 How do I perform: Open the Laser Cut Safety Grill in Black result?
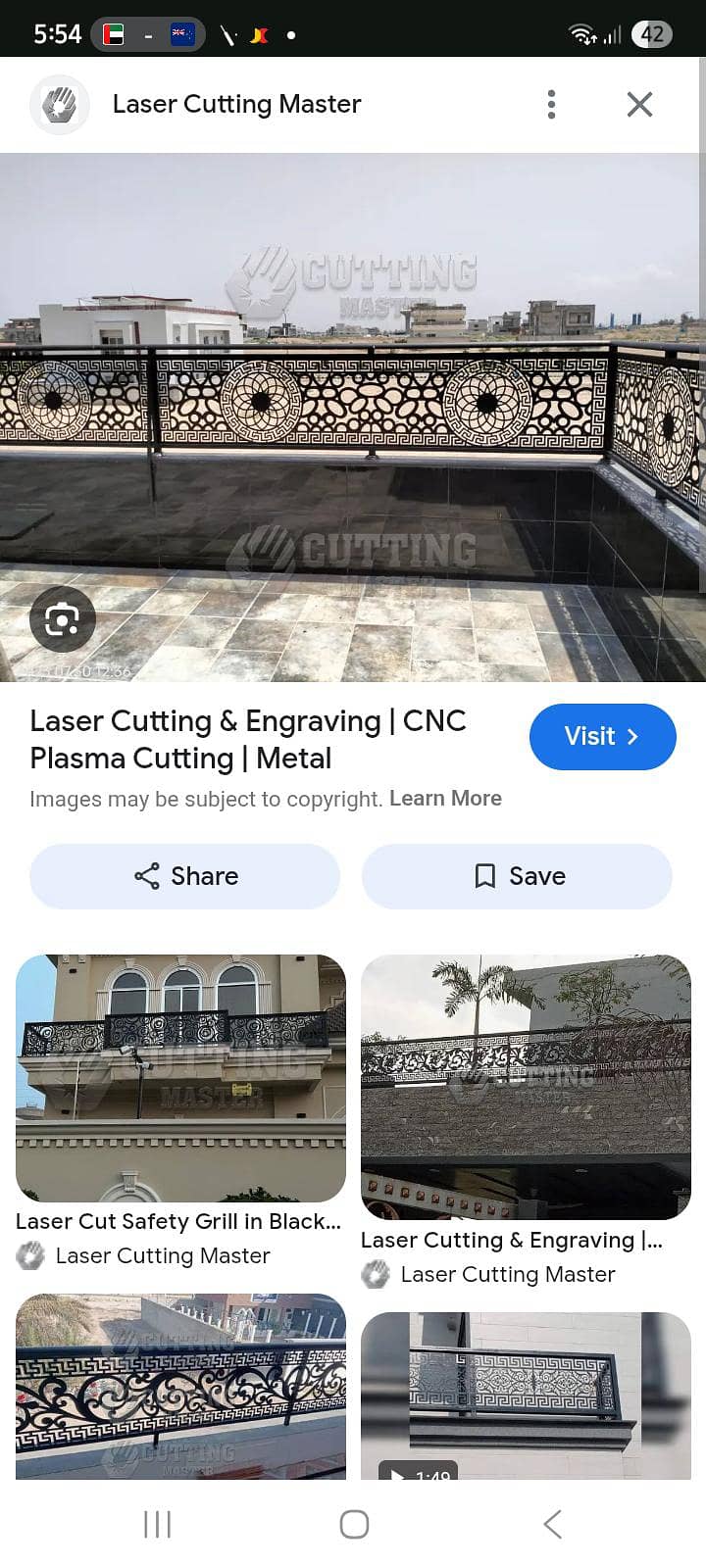180,1078
